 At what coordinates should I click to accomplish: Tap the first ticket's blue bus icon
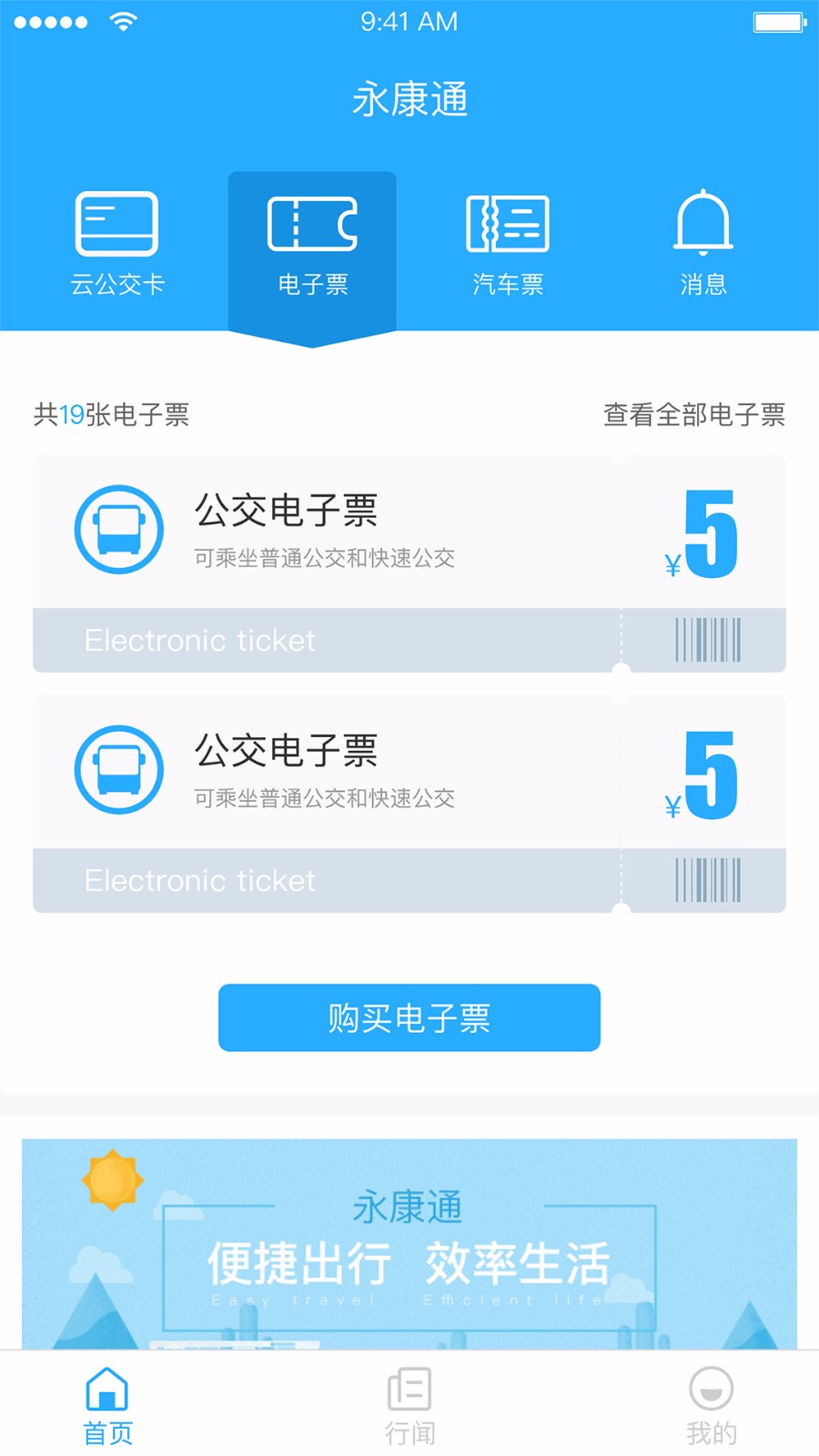[x=118, y=528]
